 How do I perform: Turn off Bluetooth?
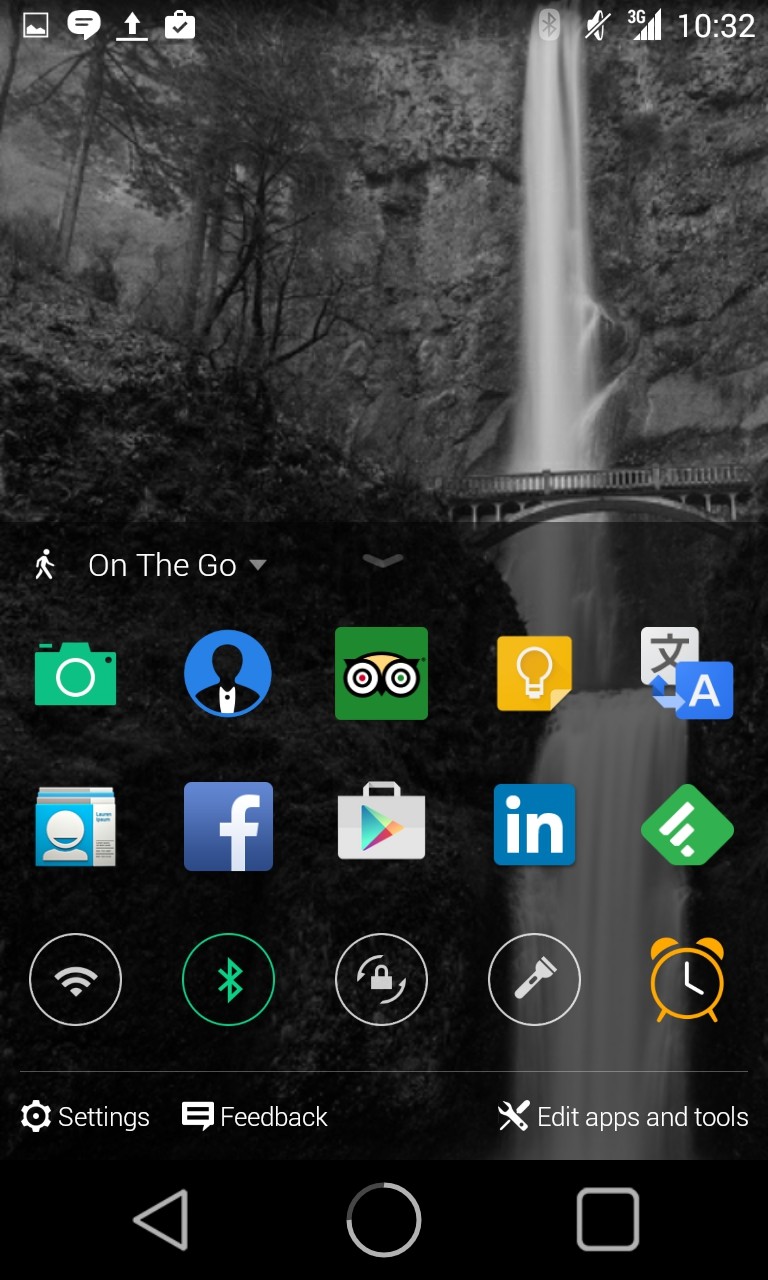click(x=228, y=980)
